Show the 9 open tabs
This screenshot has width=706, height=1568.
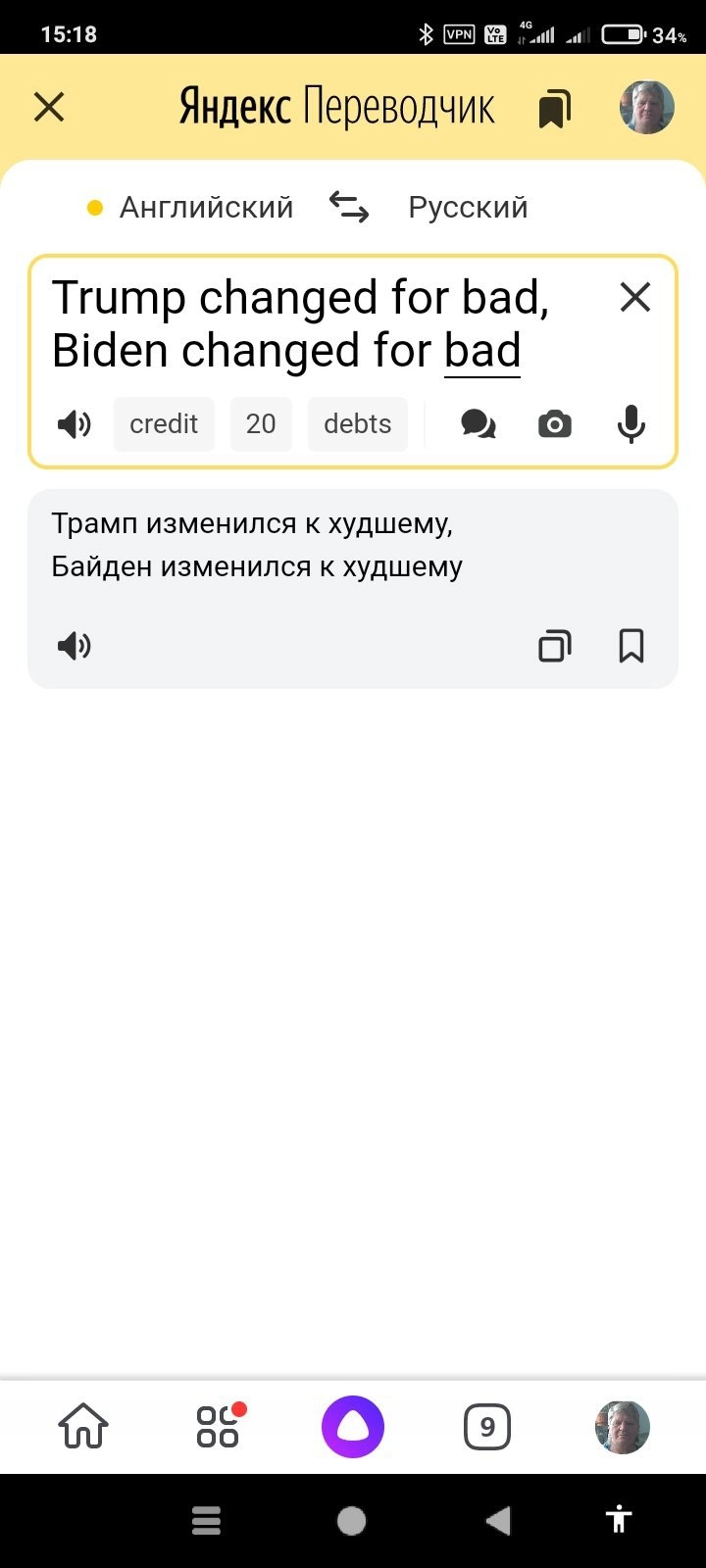coord(487,1427)
